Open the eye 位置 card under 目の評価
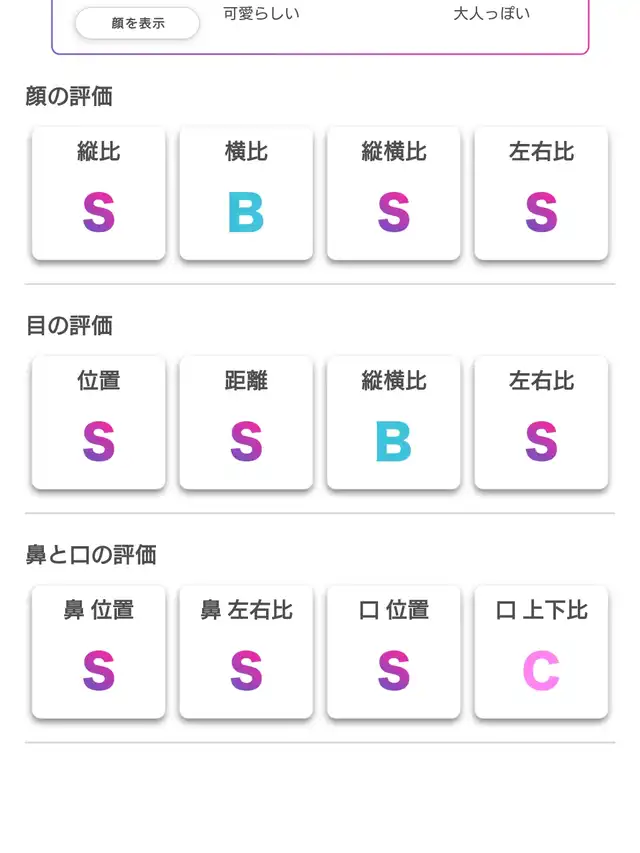The height and width of the screenshot is (853, 640). (99, 423)
